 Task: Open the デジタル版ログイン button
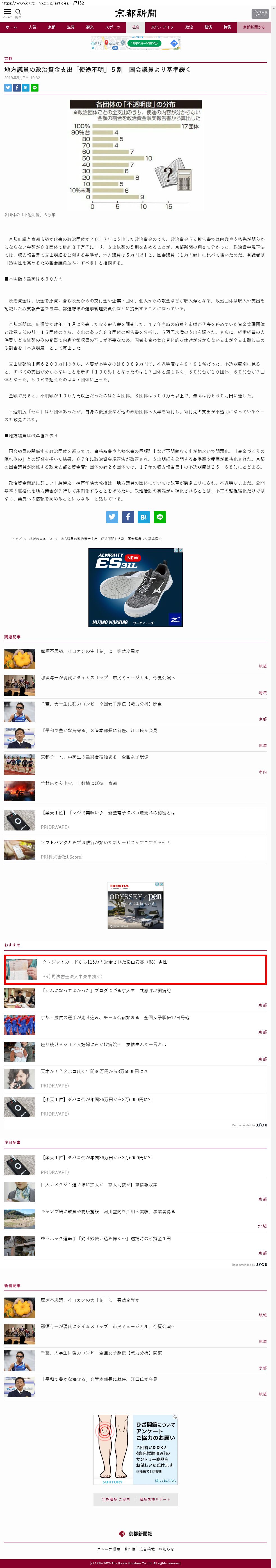tap(260, 13)
